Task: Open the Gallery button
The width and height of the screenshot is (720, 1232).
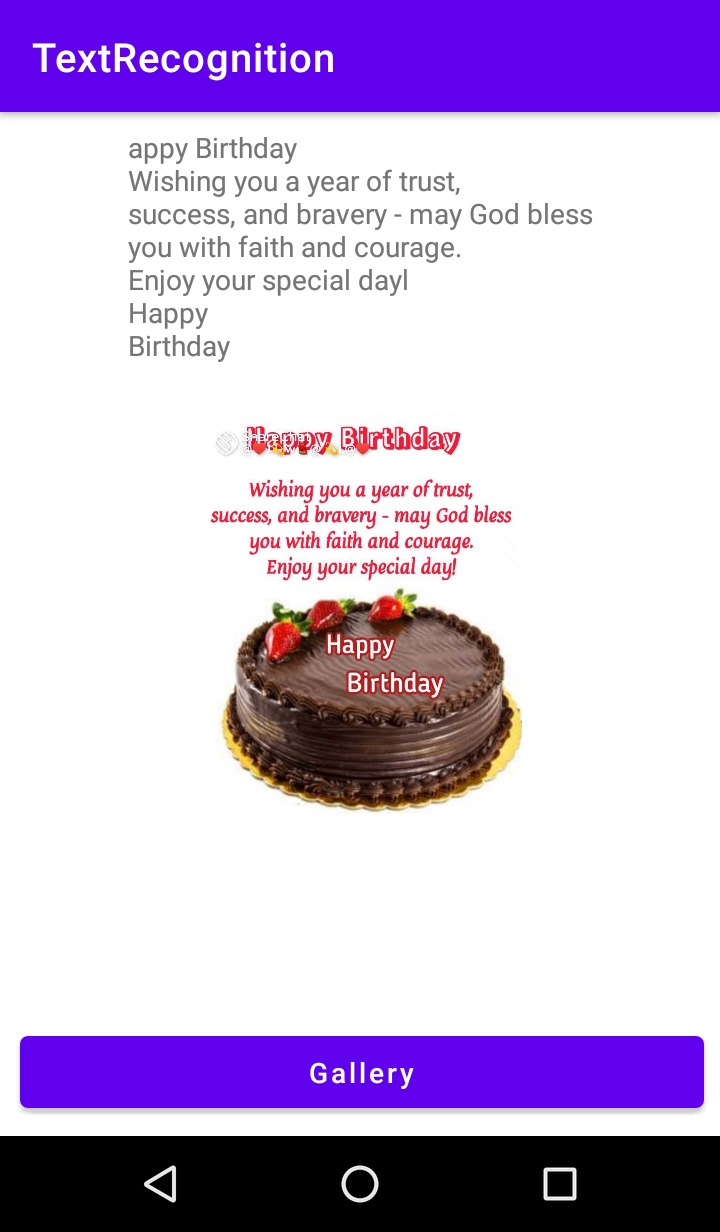Action: coord(361,1072)
